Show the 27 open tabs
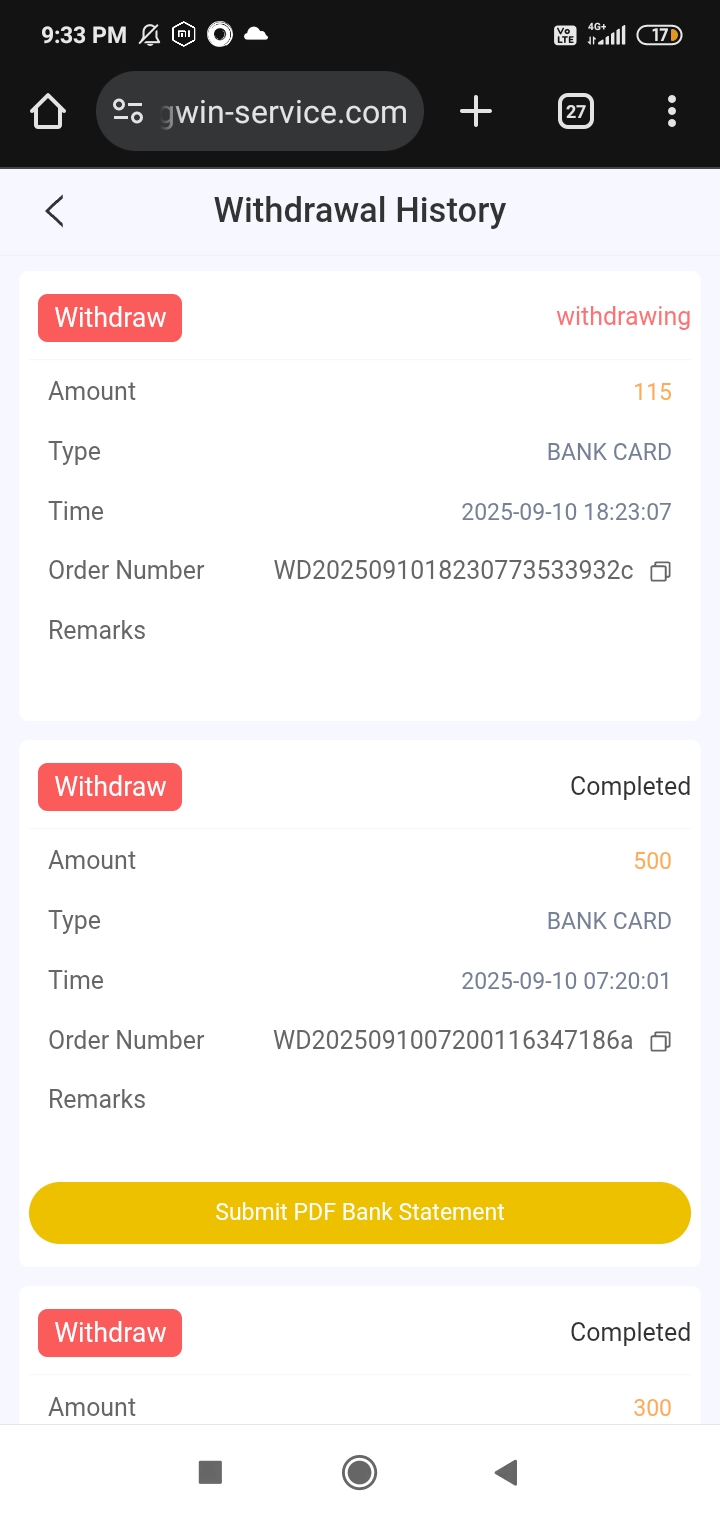720x1520 pixels. (575, 112)
